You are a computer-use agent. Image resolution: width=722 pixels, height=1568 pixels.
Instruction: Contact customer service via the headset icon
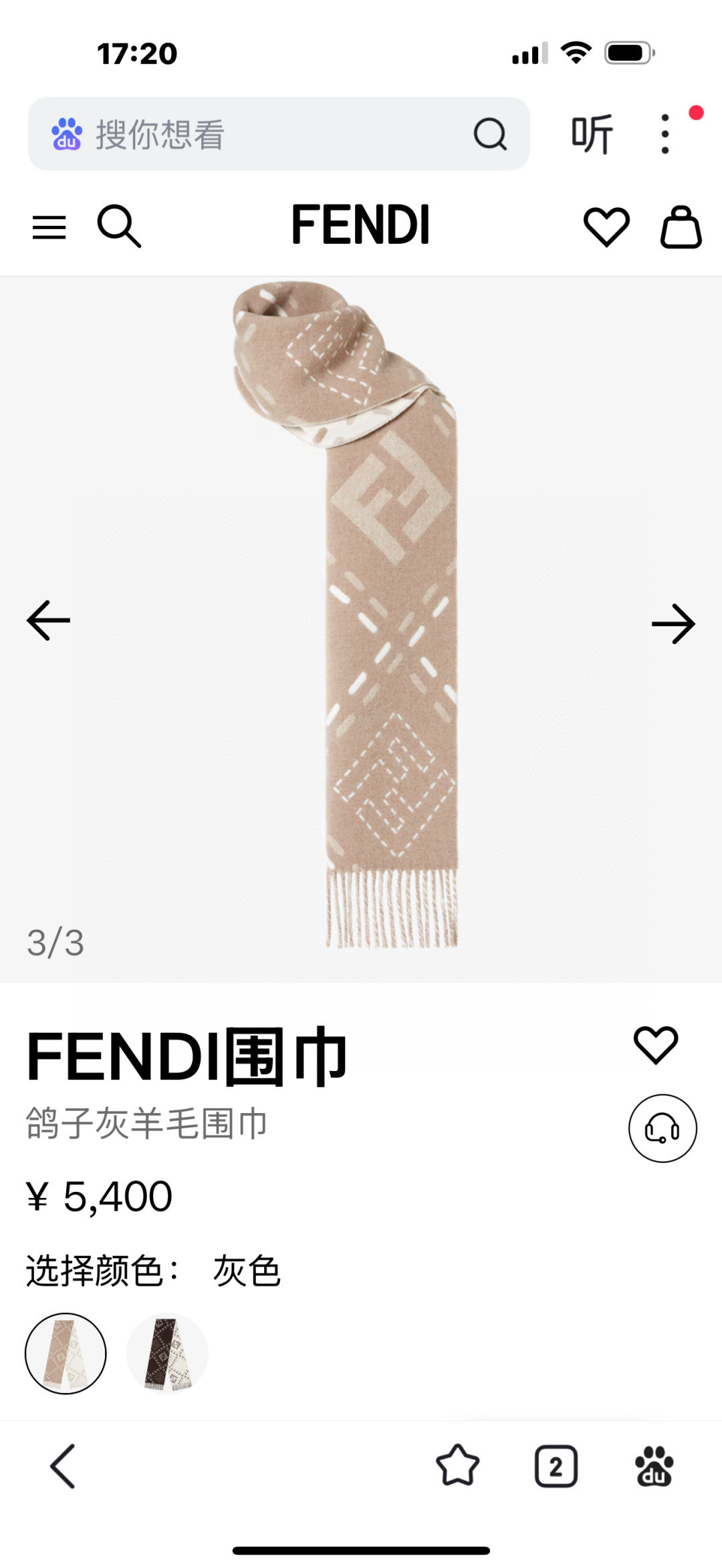pyautogui.click(x=663, y=1128)
